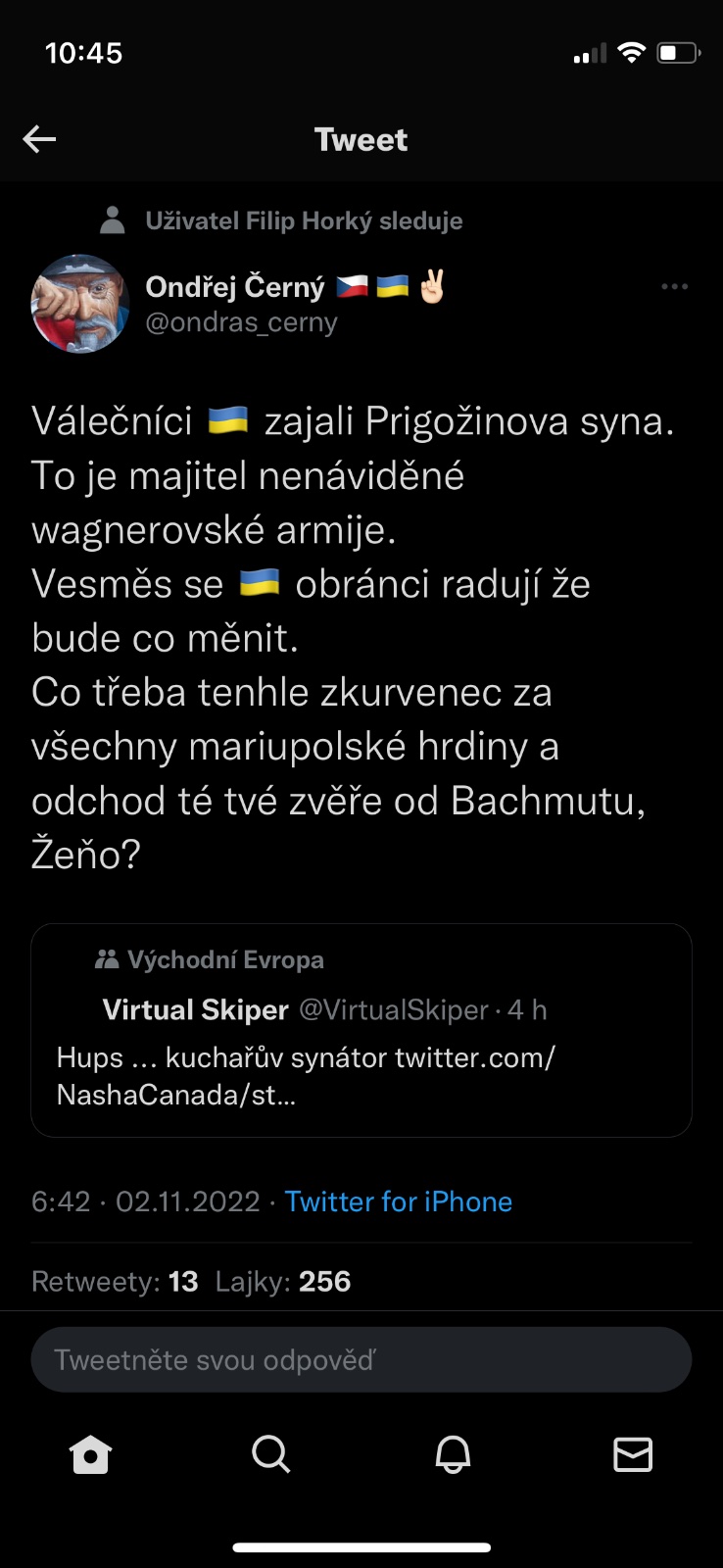This screenshot has width=723, height=1568.
Task: Tap the Twitter for iPhone link
Action: [x=398, y=1201]
